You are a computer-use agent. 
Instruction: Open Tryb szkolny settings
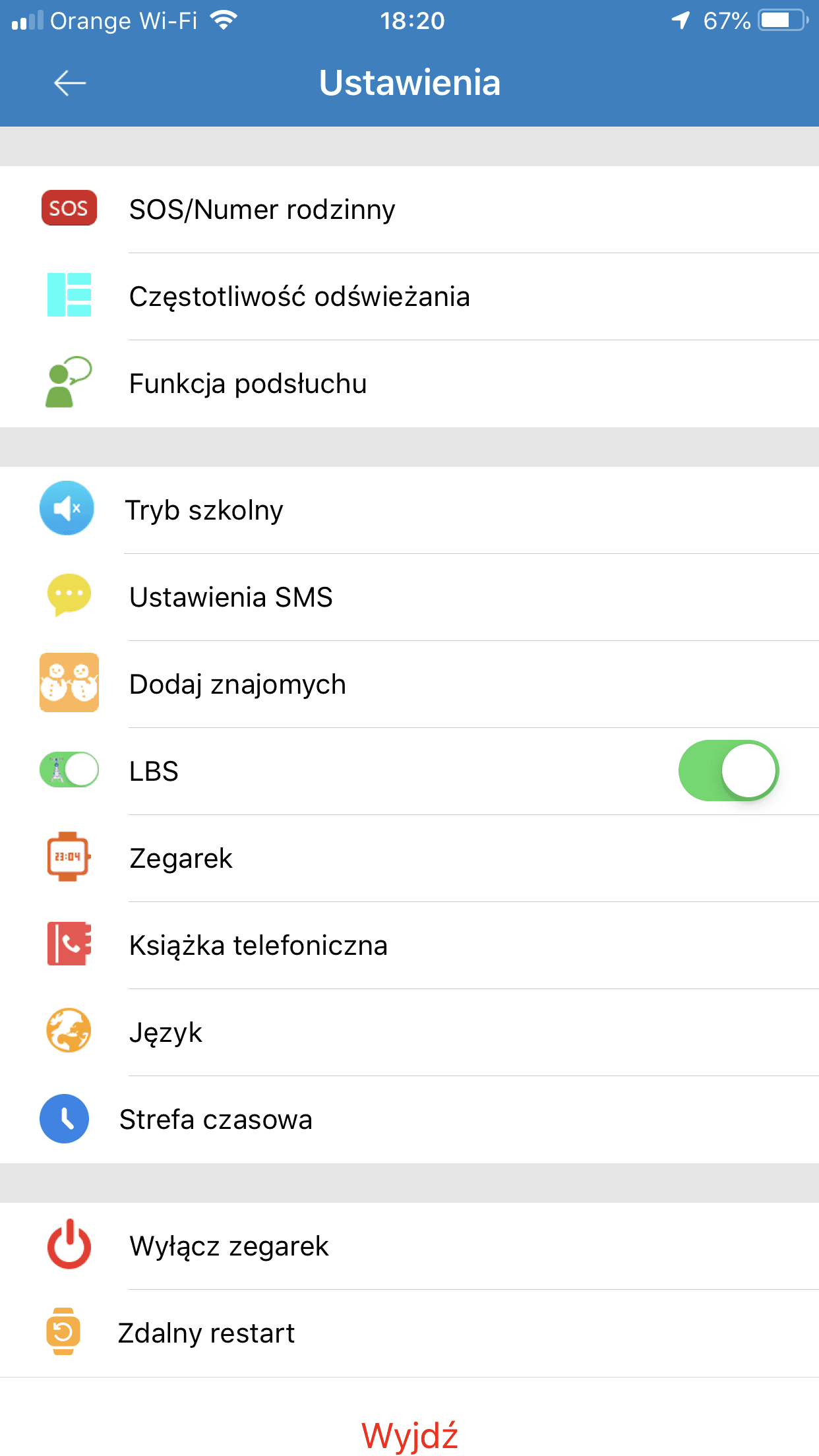click(409, 510)
